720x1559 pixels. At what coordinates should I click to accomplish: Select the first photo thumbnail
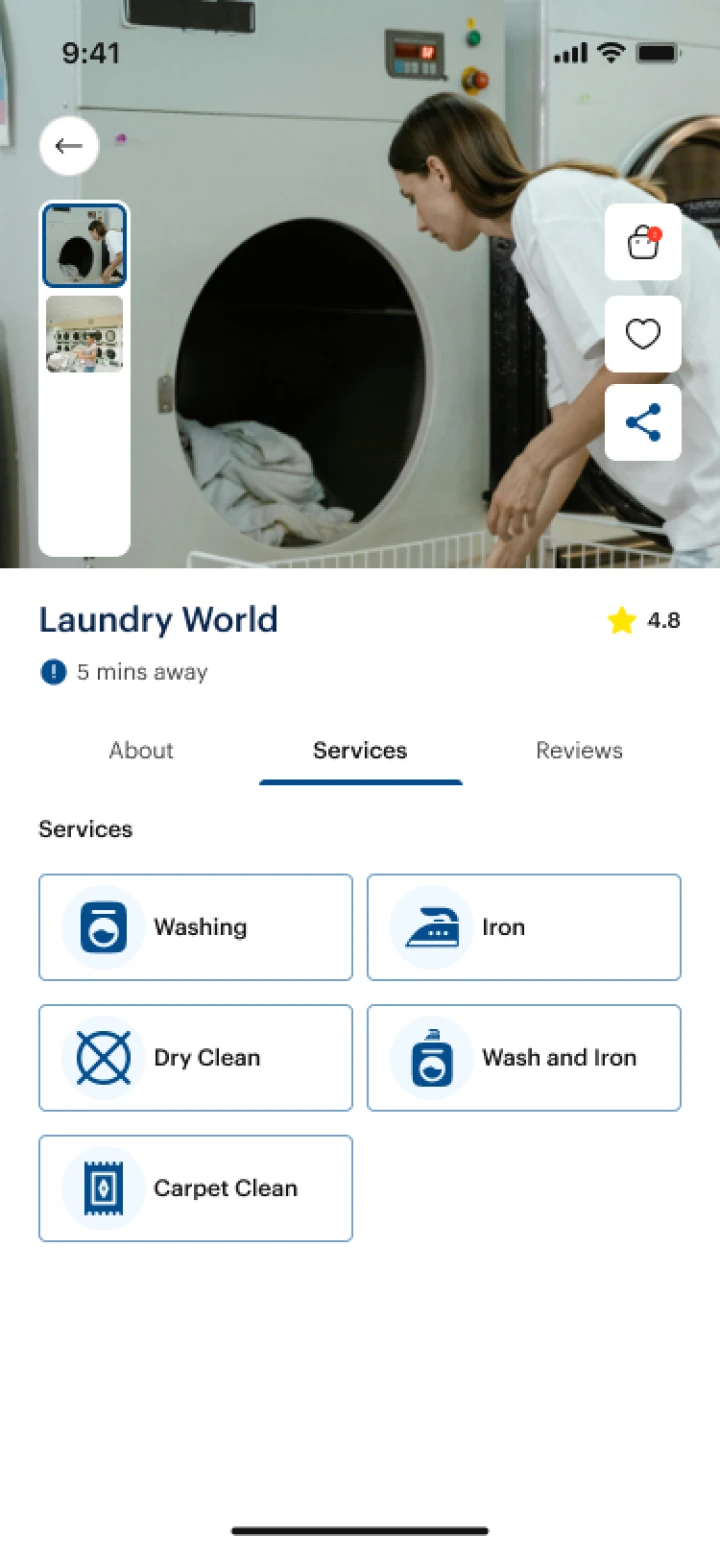point(85,245)
